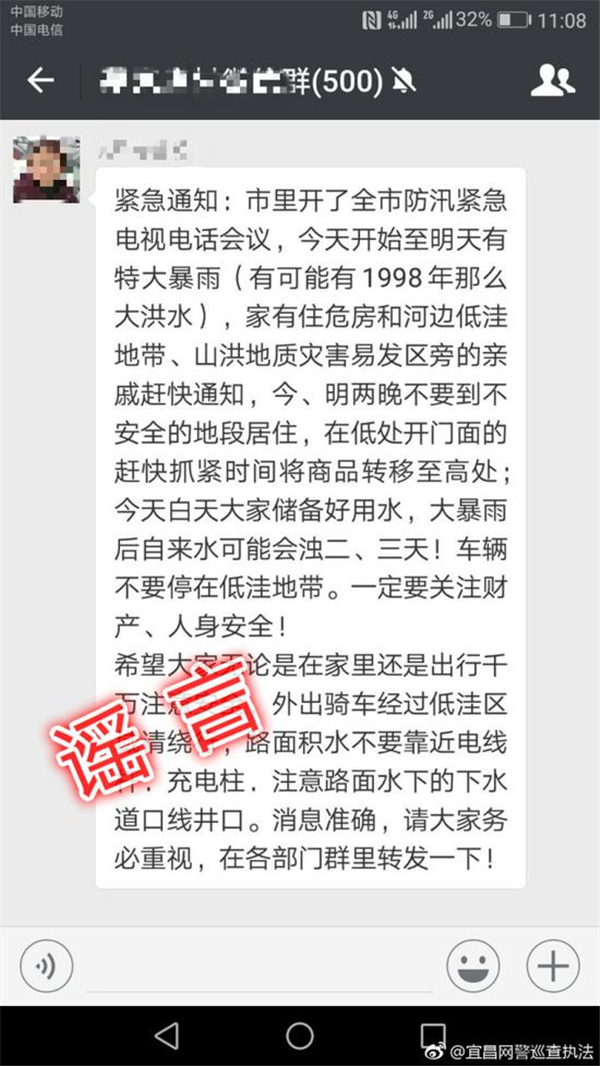Screen dimensions: 600x1066
Task: Tap the system home button
Action: (299, 1035)
